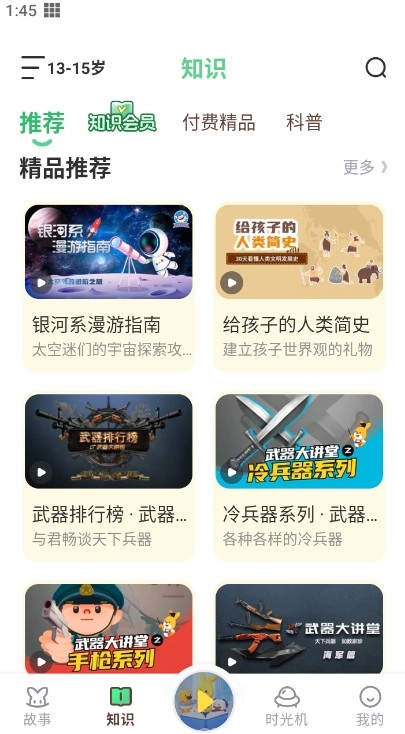This screenshot has width=405, height=734.
Task: Open the 13-15岁 age menu
Action: pyautogui.click(x=63, y=68)
